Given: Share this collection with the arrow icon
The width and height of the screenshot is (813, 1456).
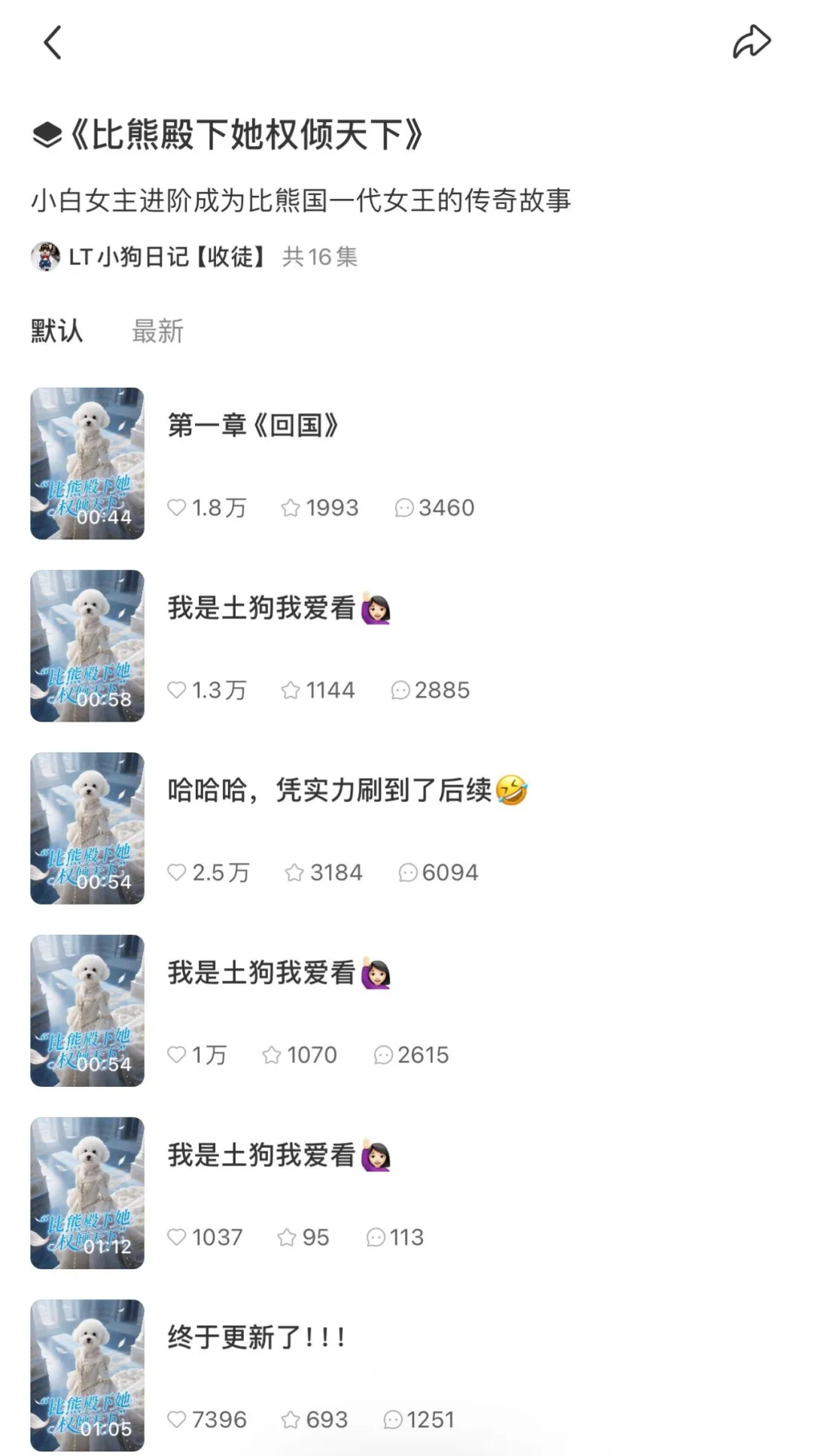Looking at the screenshot, I should (x=751, y=41).
